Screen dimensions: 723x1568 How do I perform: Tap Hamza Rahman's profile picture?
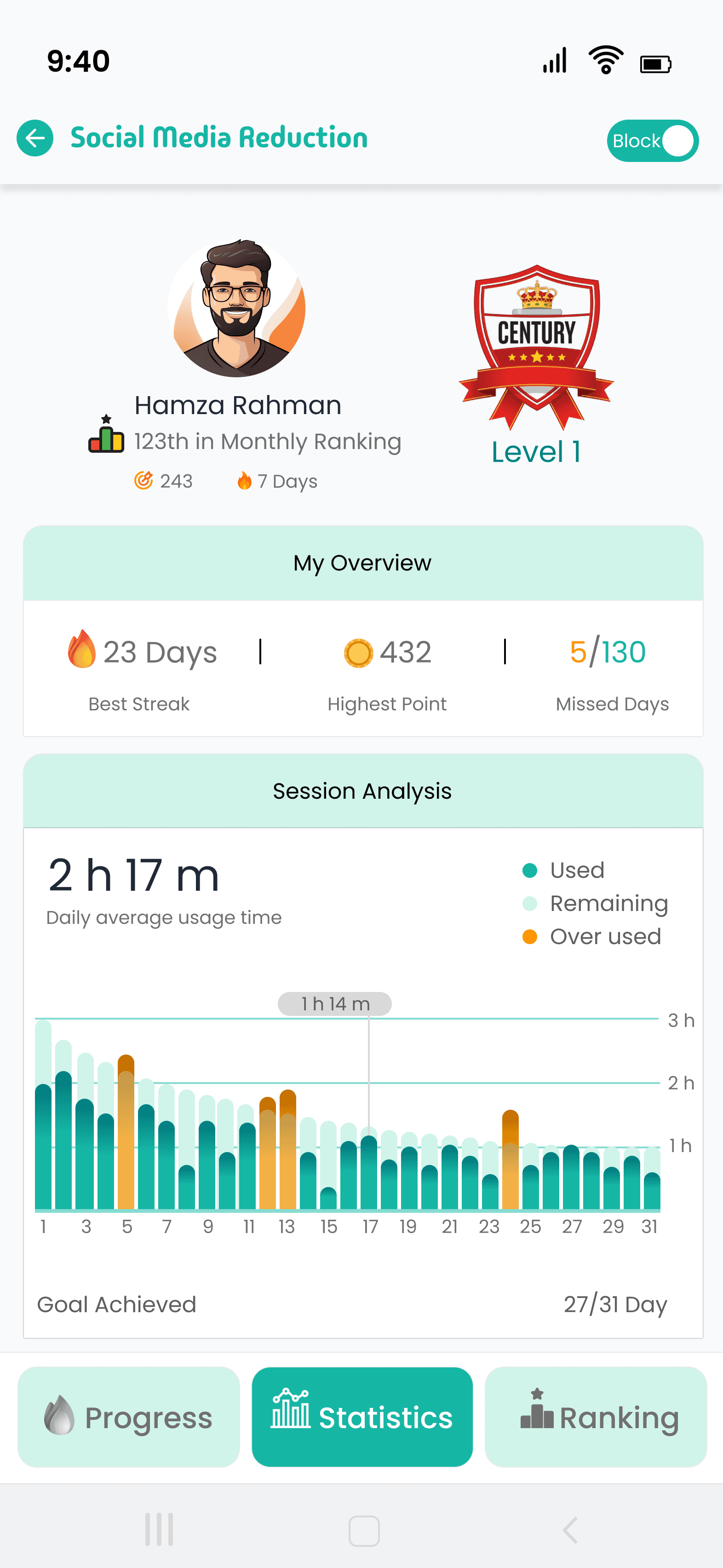pos(237,308)
